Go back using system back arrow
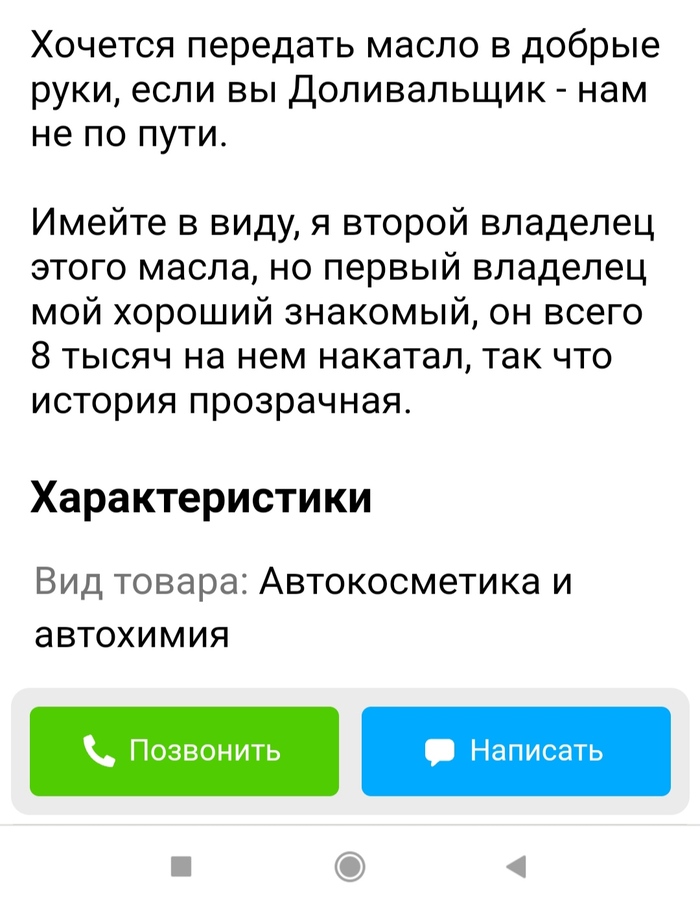Viewport: 700px width, 908px height. tap(516, 866)
